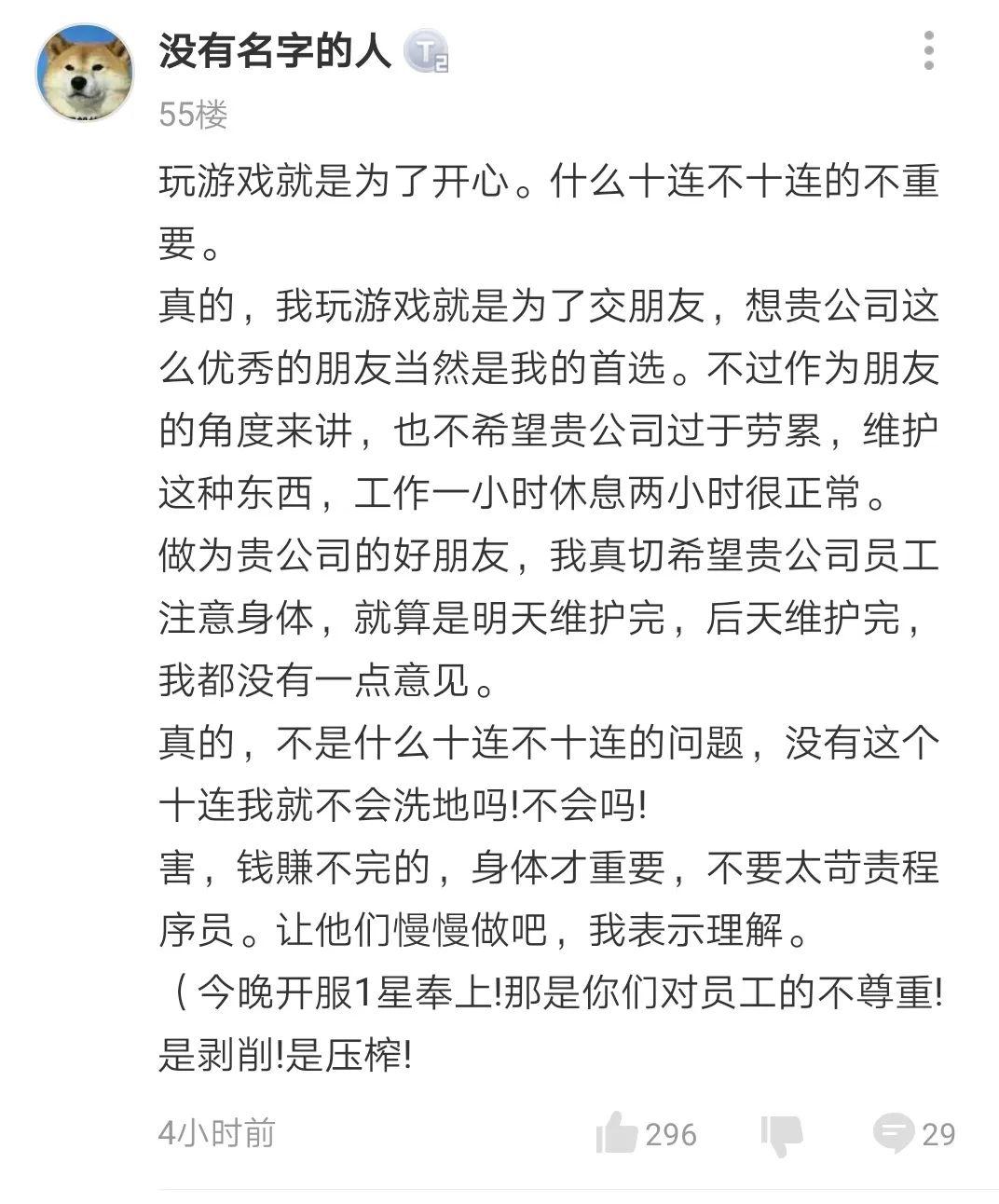Open the 29 replies to this comment

(x=894, y=1133)
